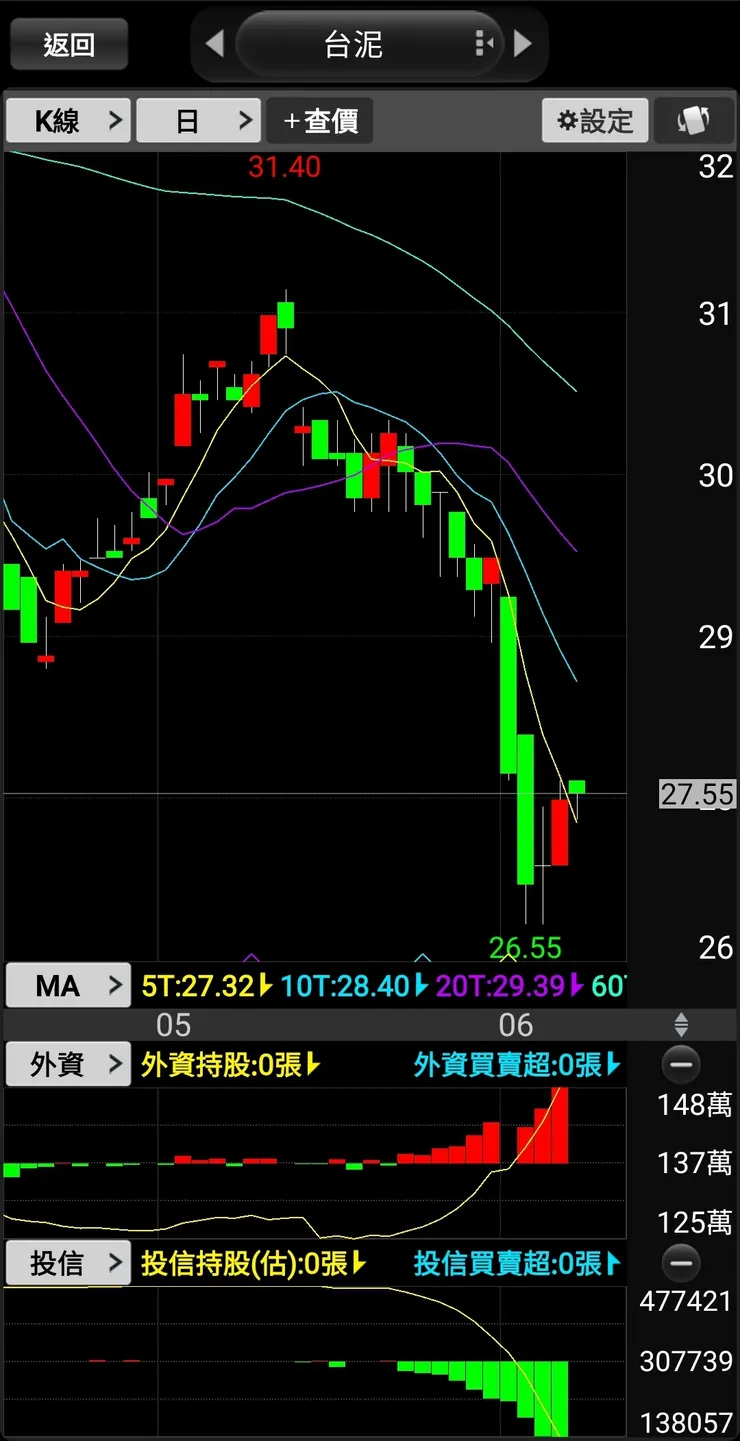This screenshot has width=740, height=1441.
Task: Change the 外資 indicator selector
Action: coord(69,1065)
